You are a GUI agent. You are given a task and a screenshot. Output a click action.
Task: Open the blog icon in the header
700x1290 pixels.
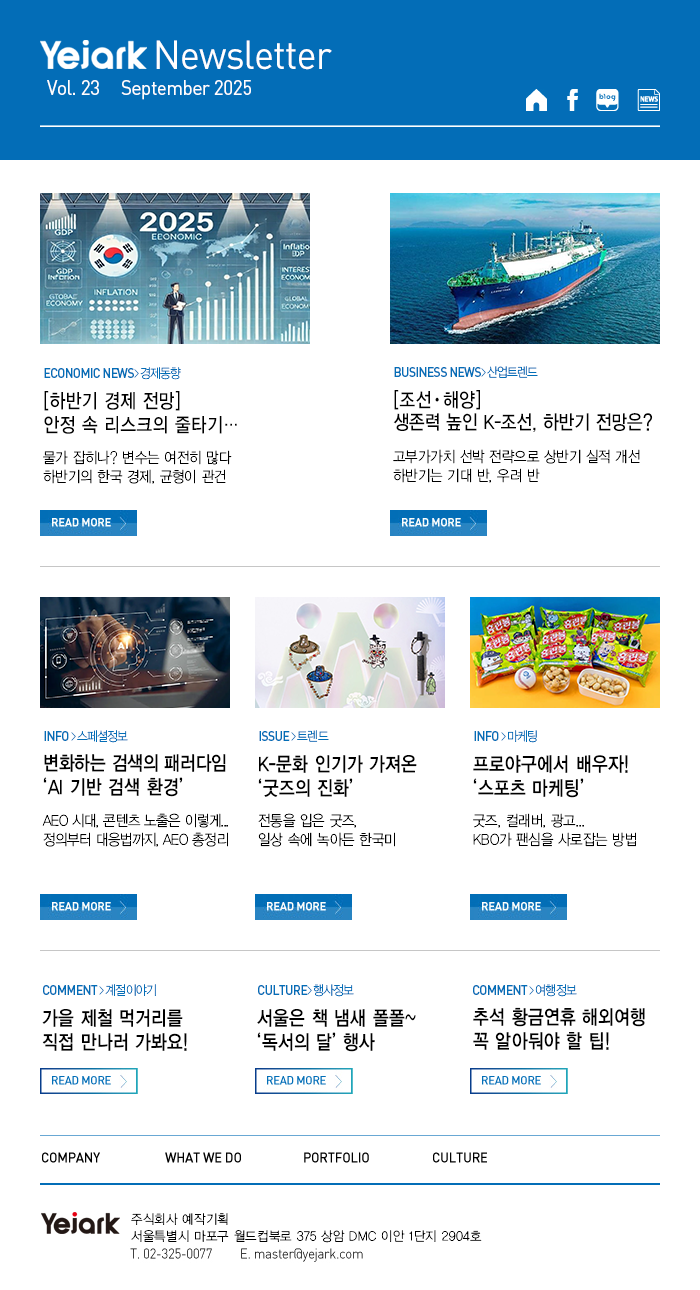[607, 100]
